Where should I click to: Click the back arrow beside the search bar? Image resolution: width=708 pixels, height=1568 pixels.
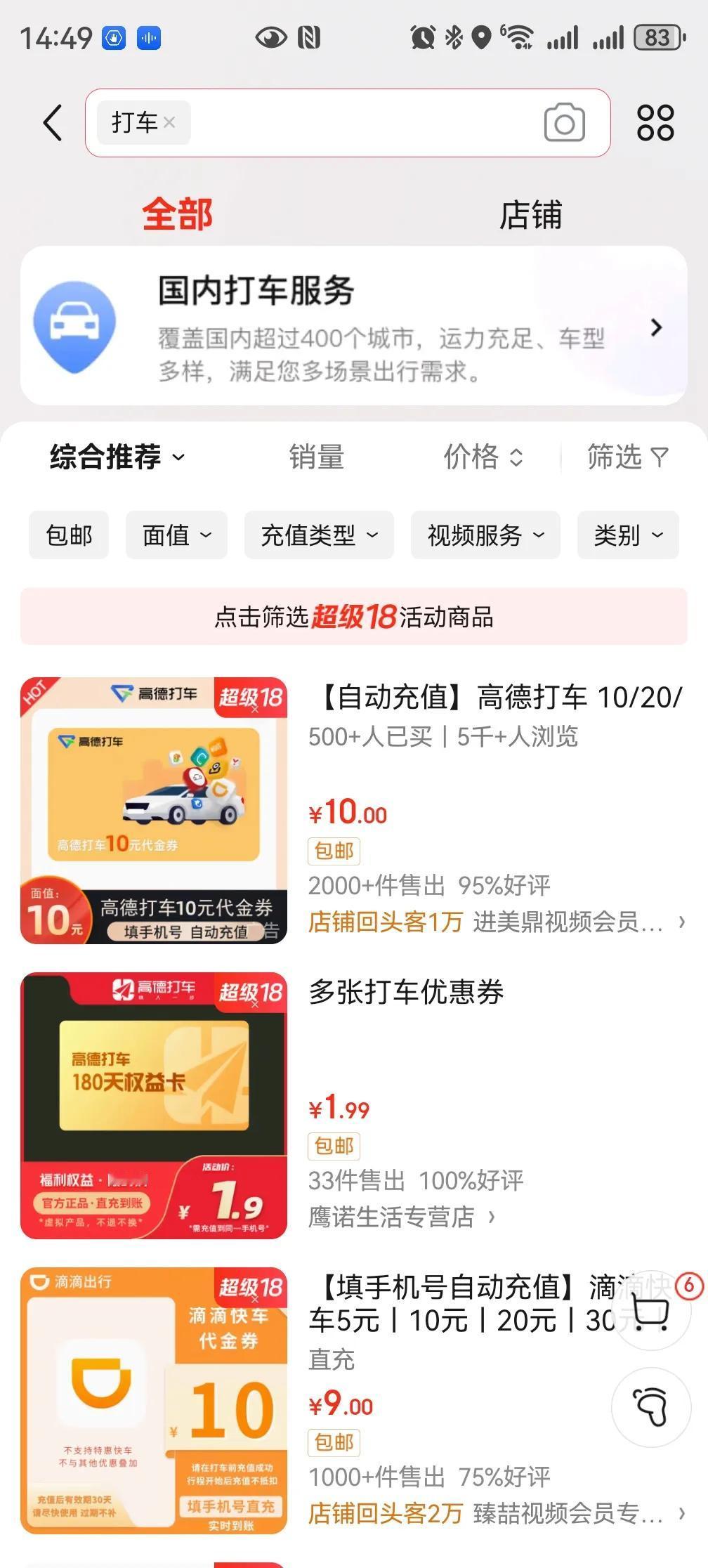pyautogui.click(x=53, y=122)
